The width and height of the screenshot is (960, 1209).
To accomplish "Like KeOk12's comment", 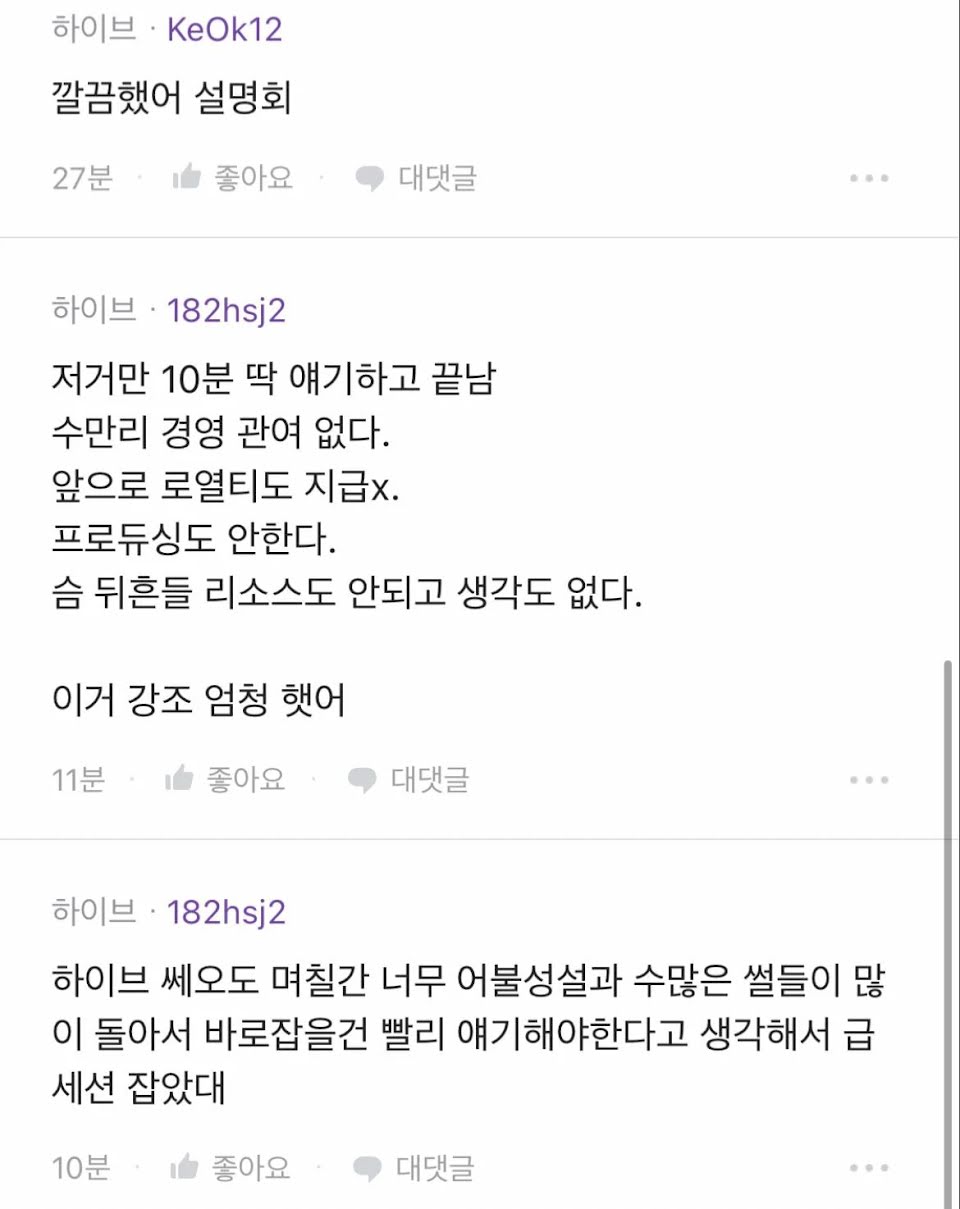I will 233,178.
